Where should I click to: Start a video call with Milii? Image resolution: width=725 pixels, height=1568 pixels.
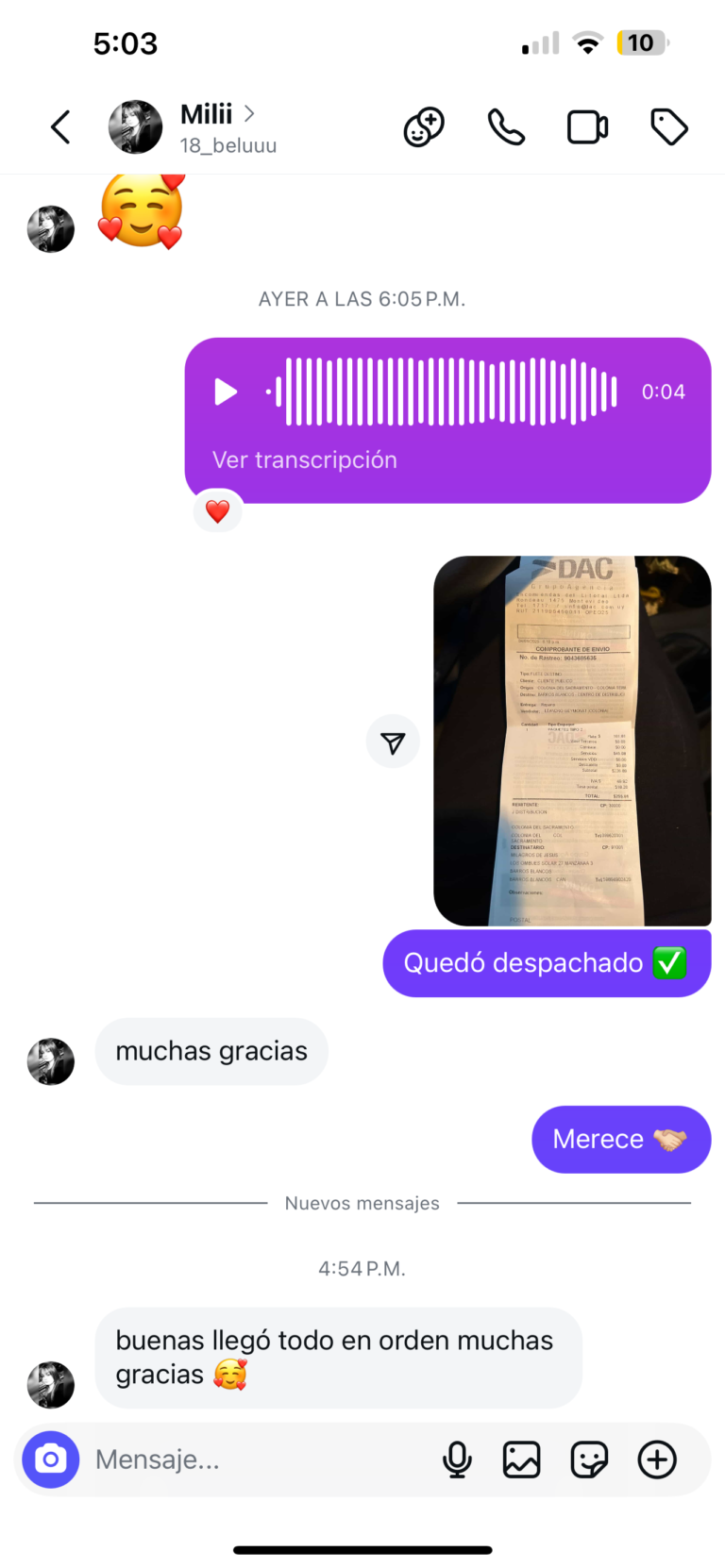pos(587,126)
